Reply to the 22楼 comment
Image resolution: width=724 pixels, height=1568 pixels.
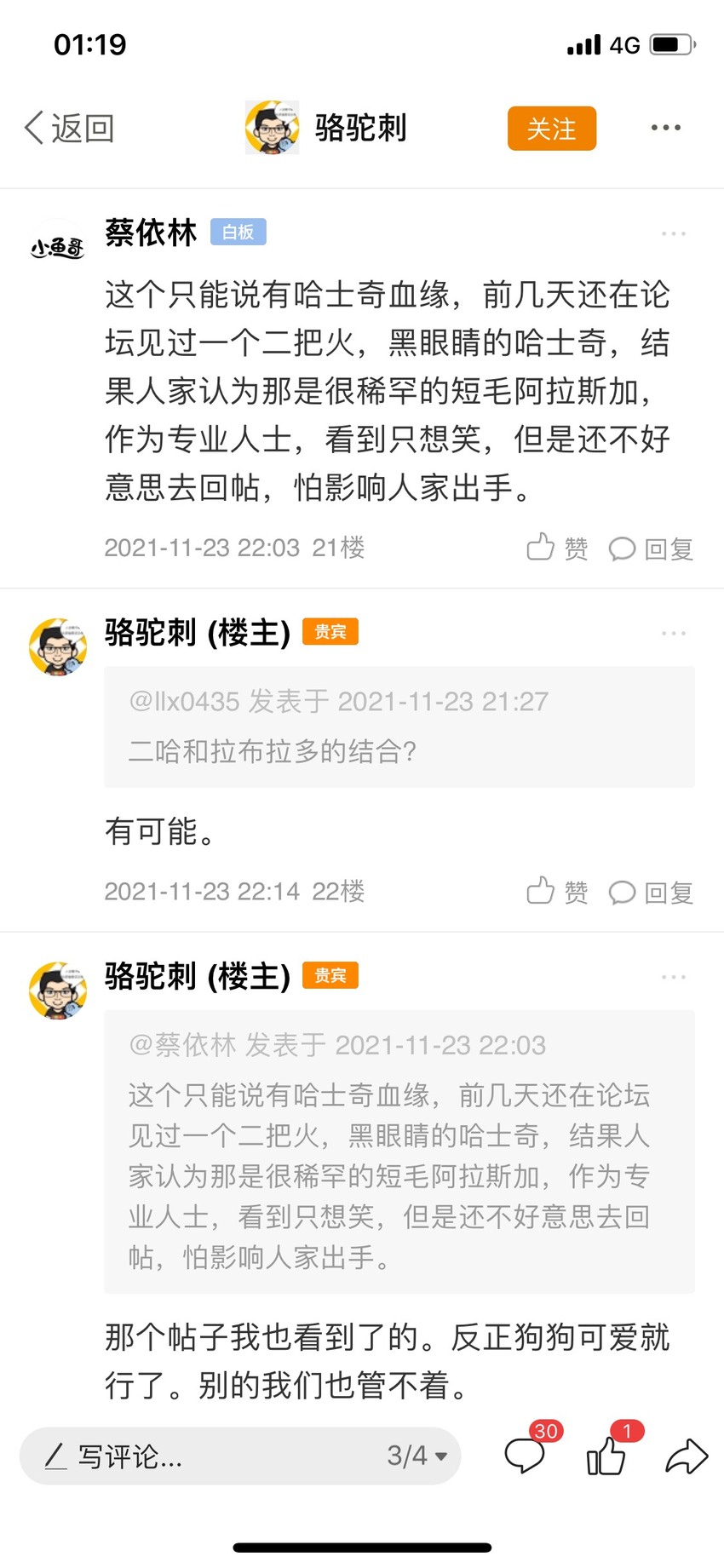click(x=651, y=893)
